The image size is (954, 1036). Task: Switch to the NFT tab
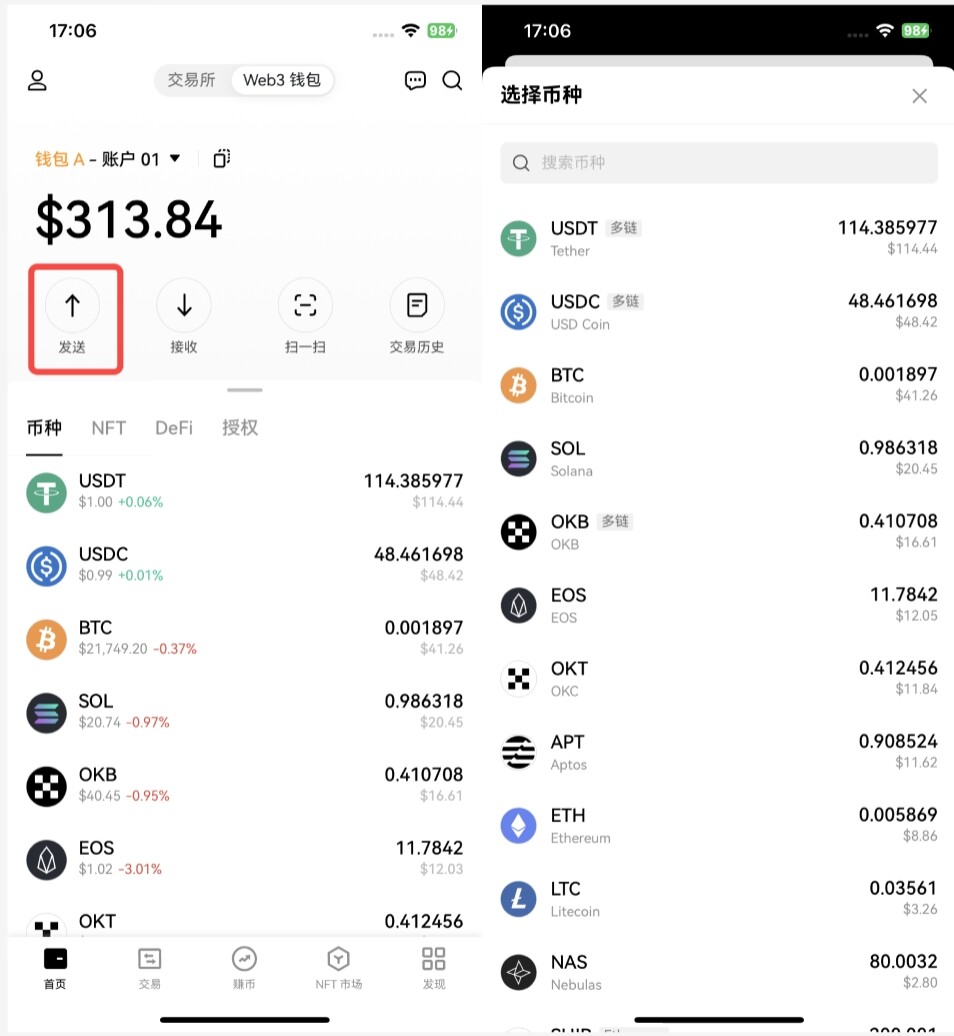(x=108, y=428)
